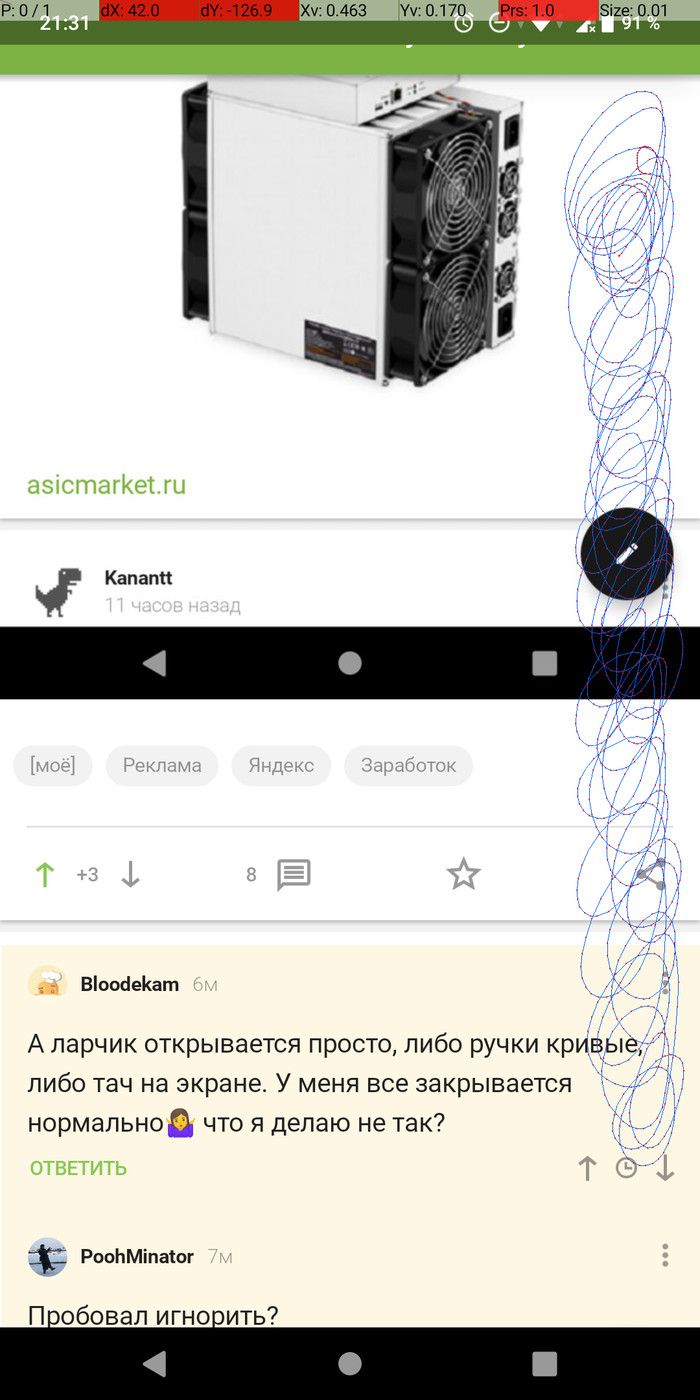This screenshot has width=700, height=1400.
Task: Open the post's comments icon
Action: coord(293,875)
